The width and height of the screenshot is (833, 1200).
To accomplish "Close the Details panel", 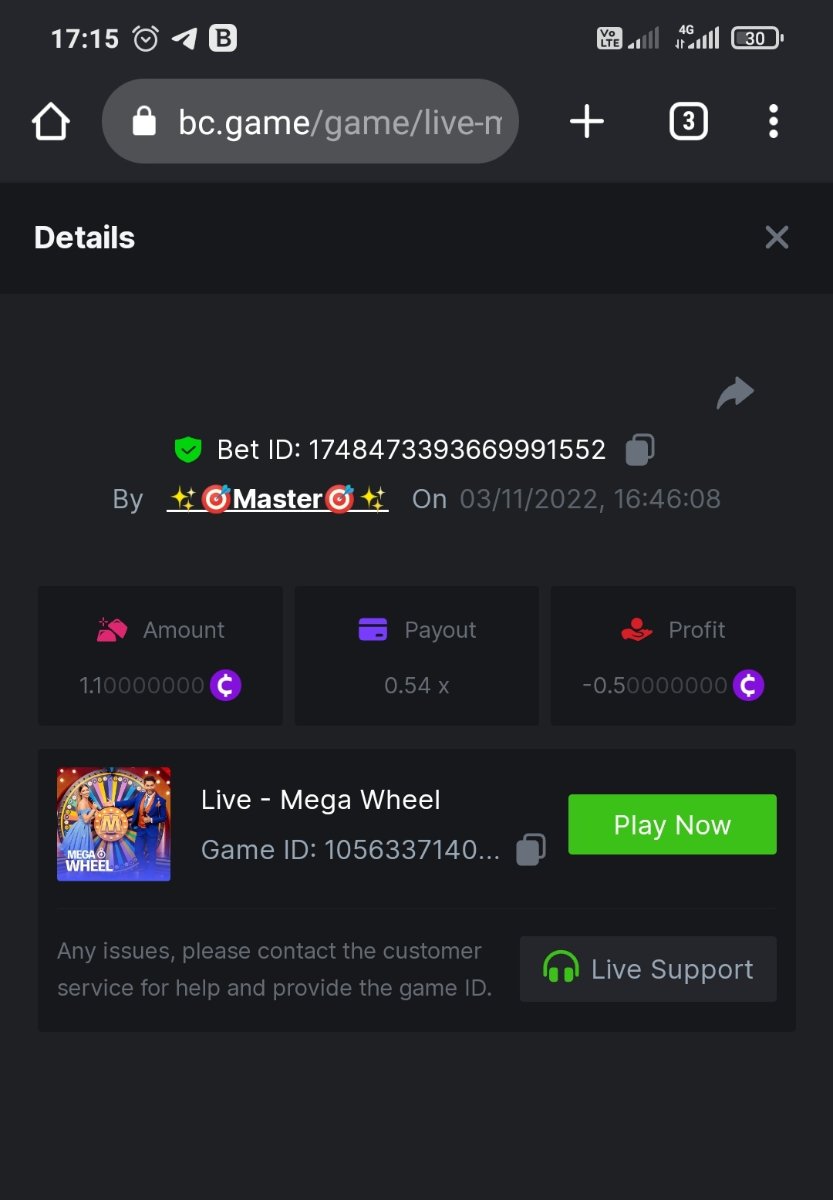I will (x=777, y=237).
